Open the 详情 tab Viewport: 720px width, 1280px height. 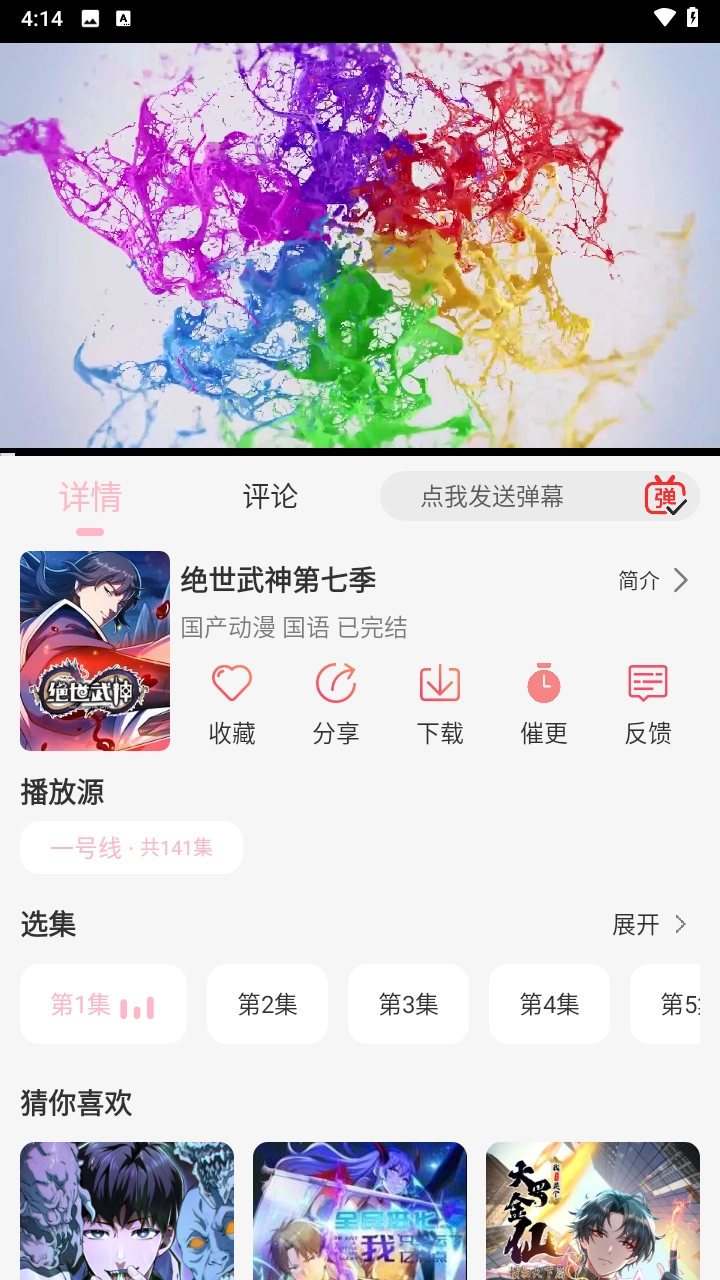(90, 497)
